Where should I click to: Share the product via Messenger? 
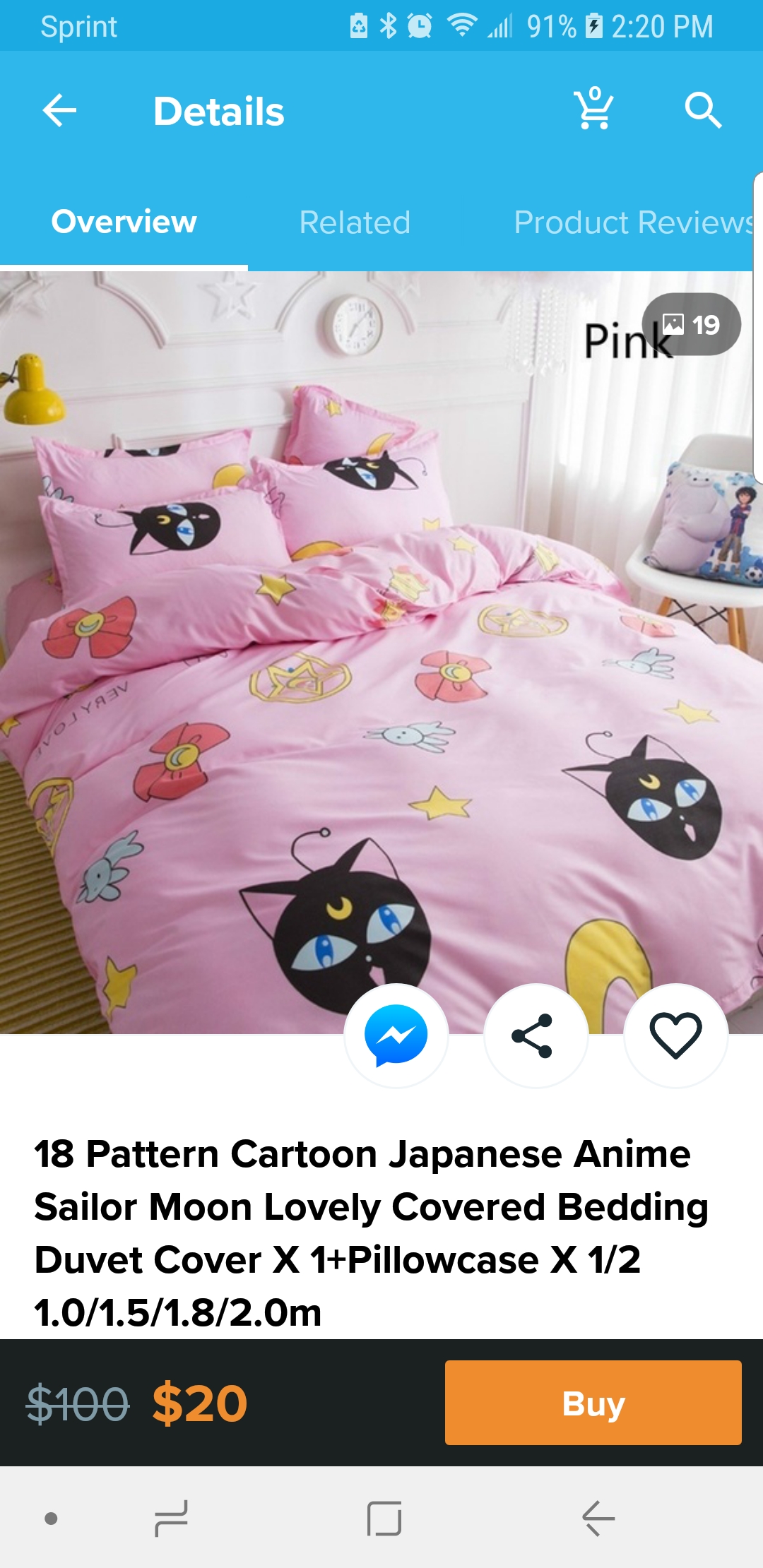coord(396,1035)
